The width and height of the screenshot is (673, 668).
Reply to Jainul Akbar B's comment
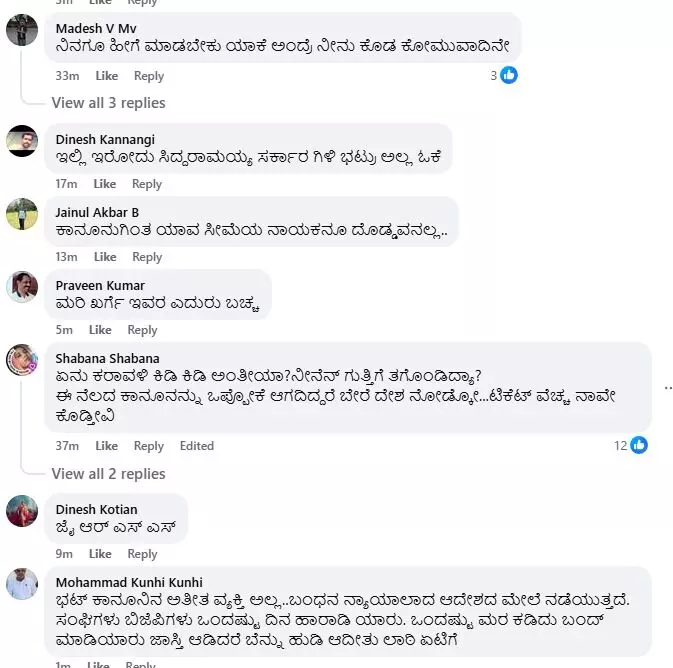147,257
